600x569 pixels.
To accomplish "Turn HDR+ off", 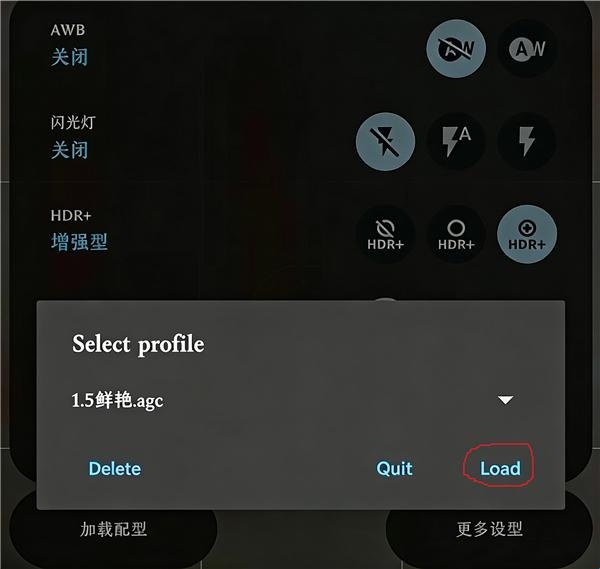I will coord(385,234).
